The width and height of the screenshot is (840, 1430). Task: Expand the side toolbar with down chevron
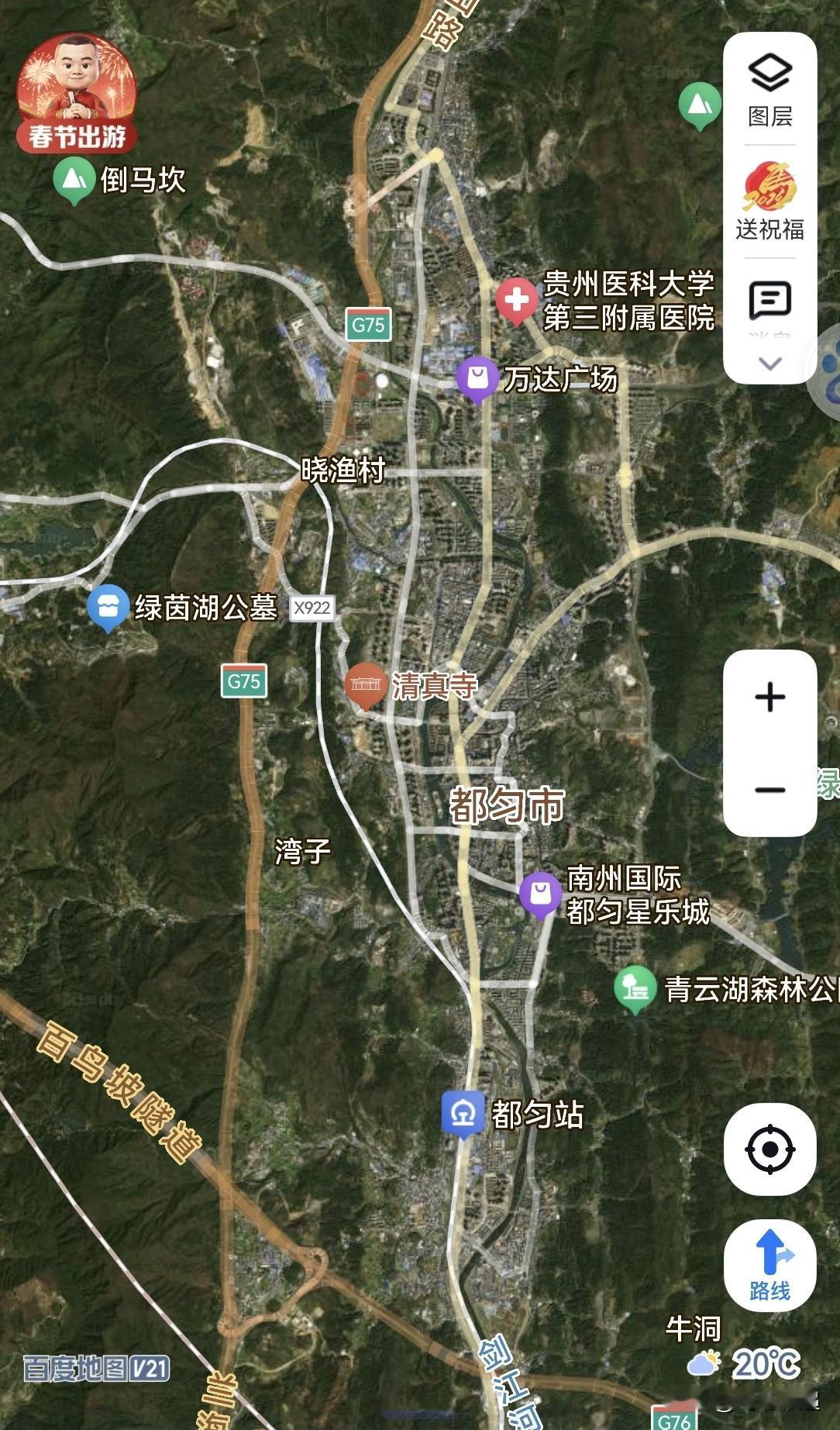pyautogui.click(x=769, y=363)
